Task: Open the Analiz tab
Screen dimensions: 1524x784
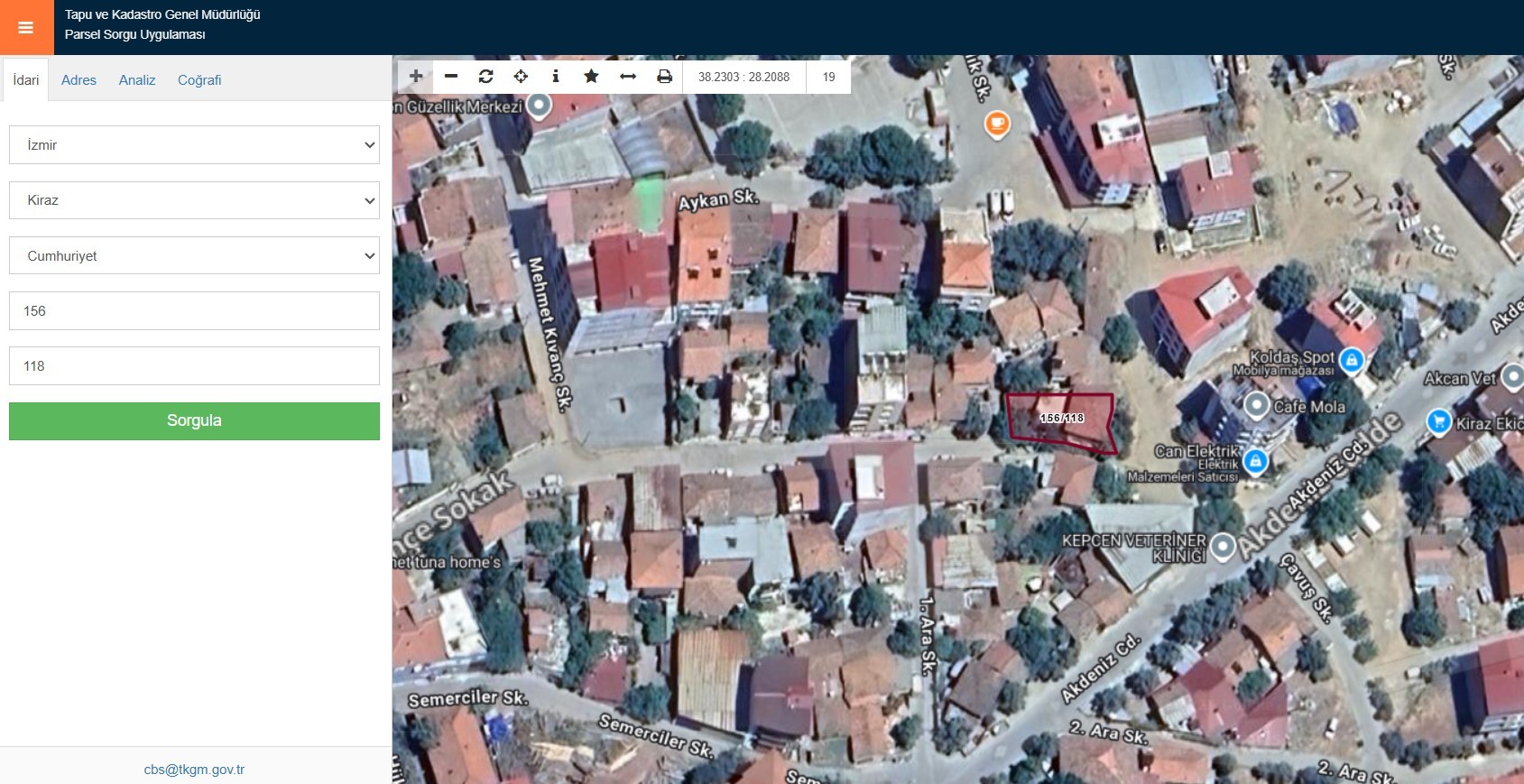Action: pyautogui.click(x=137, y=80)
